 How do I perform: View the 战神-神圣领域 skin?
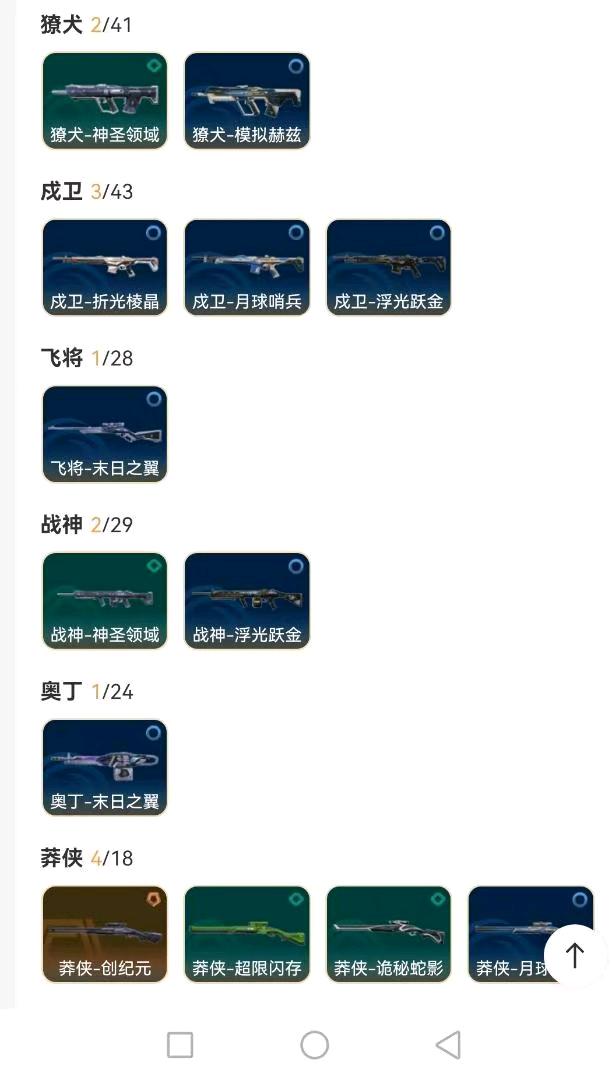(105, 601)
